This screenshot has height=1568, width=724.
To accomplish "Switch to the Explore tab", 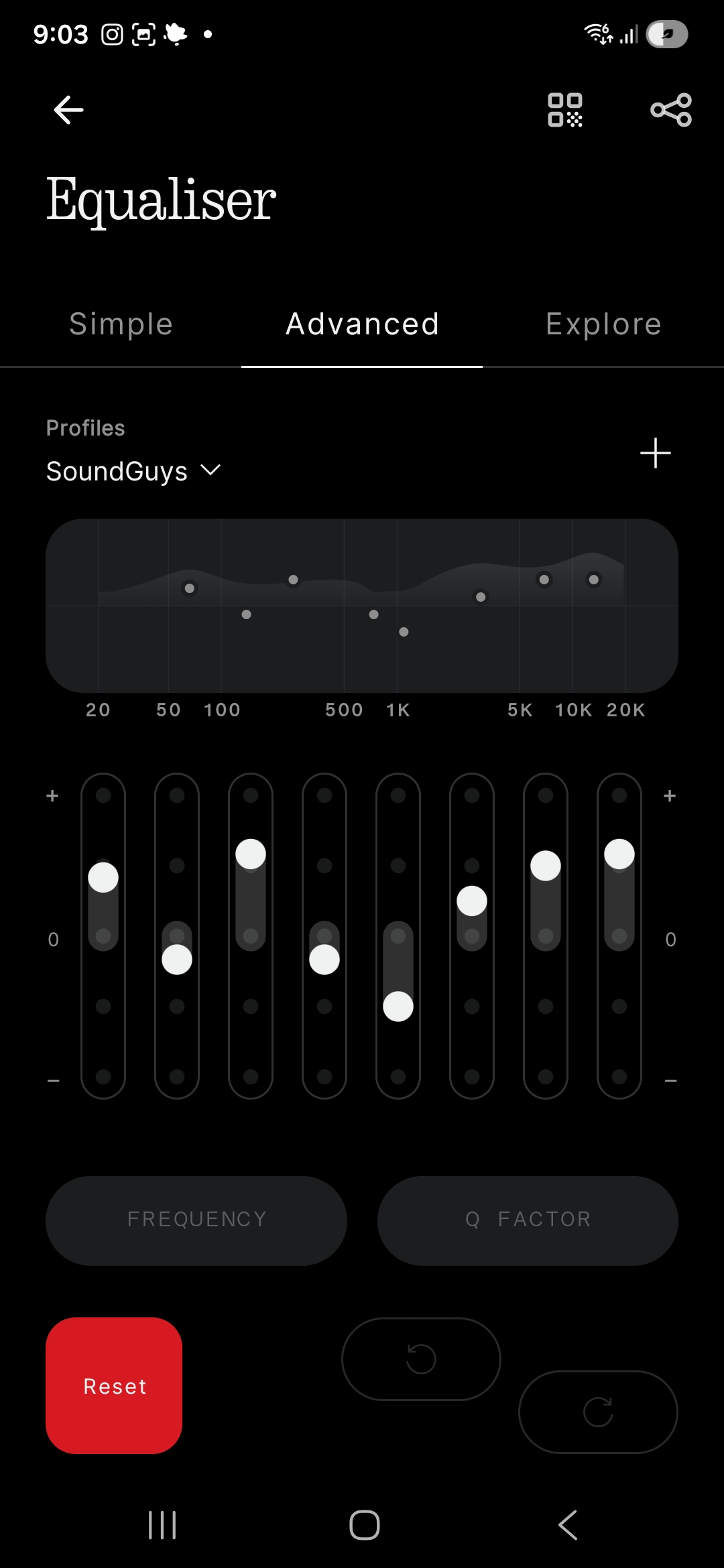I will tap(603, 324).
